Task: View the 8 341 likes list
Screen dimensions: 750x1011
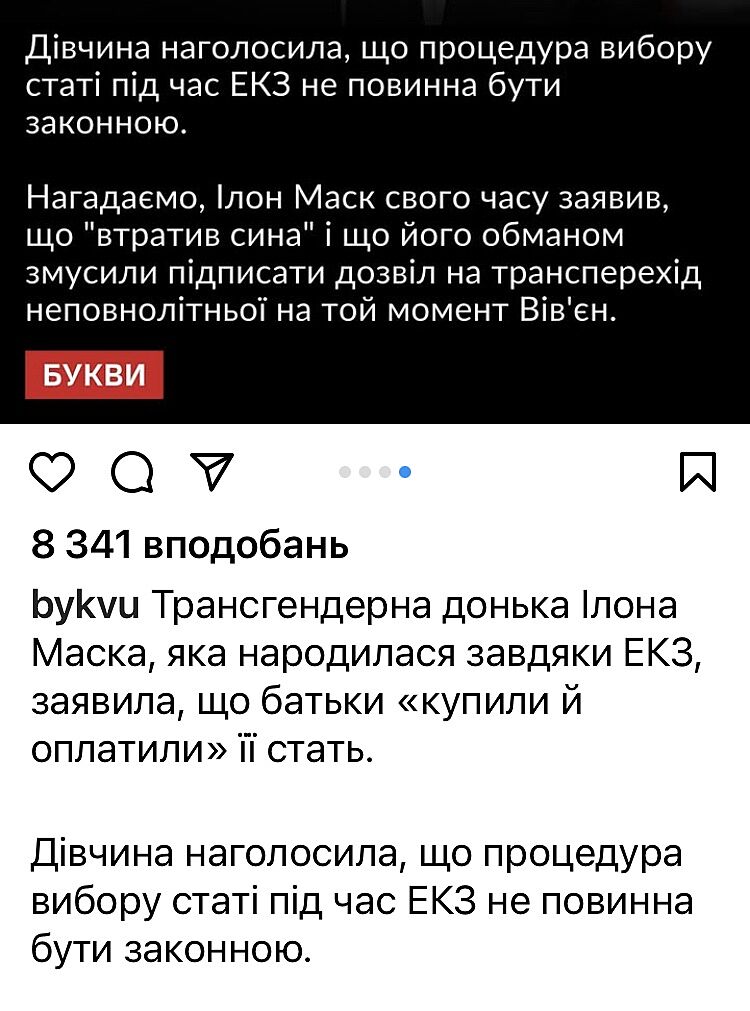Action: point(190,544)
